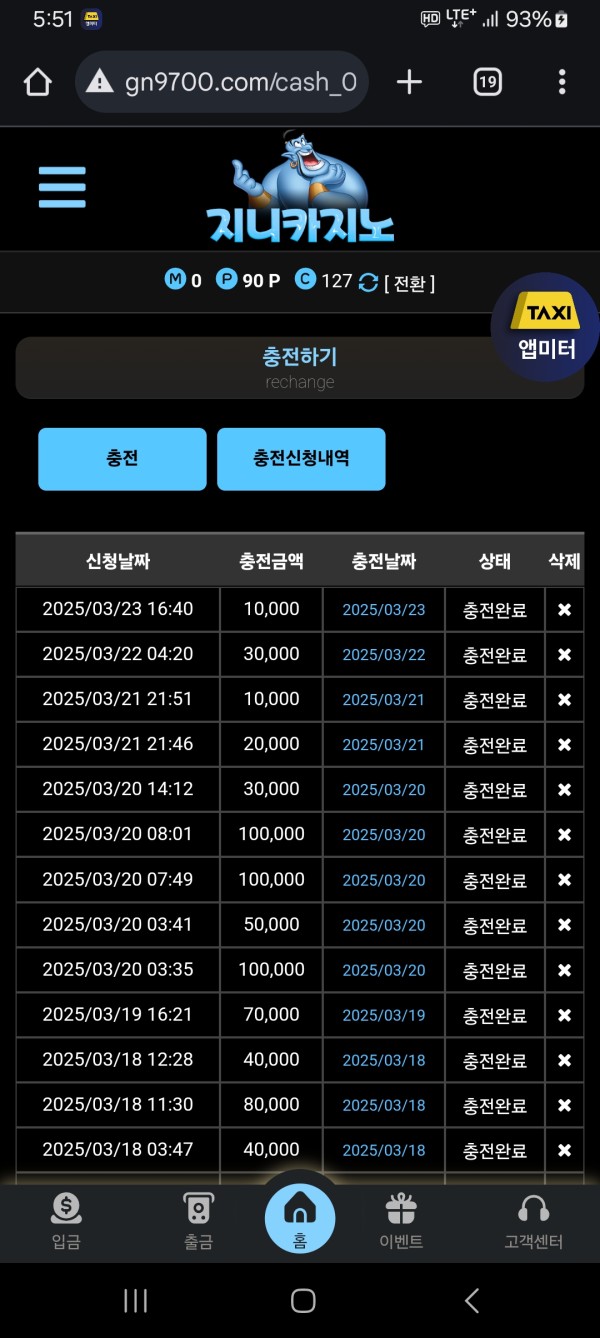Delete the 2025/03/23 16:40 record
The width and height of the screenshot is (600, 1338).
point(564,610)
